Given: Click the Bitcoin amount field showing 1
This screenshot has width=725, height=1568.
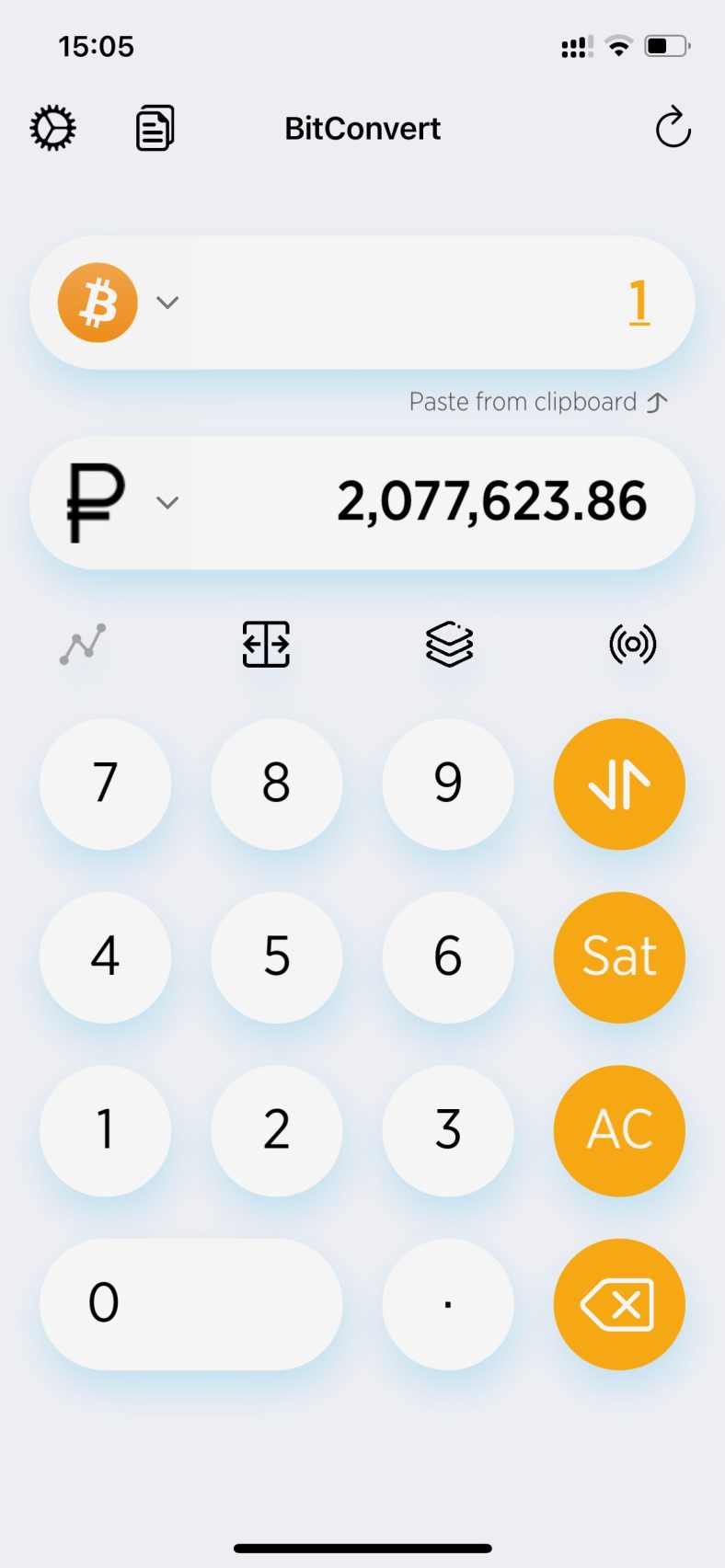Looking at the screenshot, I should coord(639,302).
